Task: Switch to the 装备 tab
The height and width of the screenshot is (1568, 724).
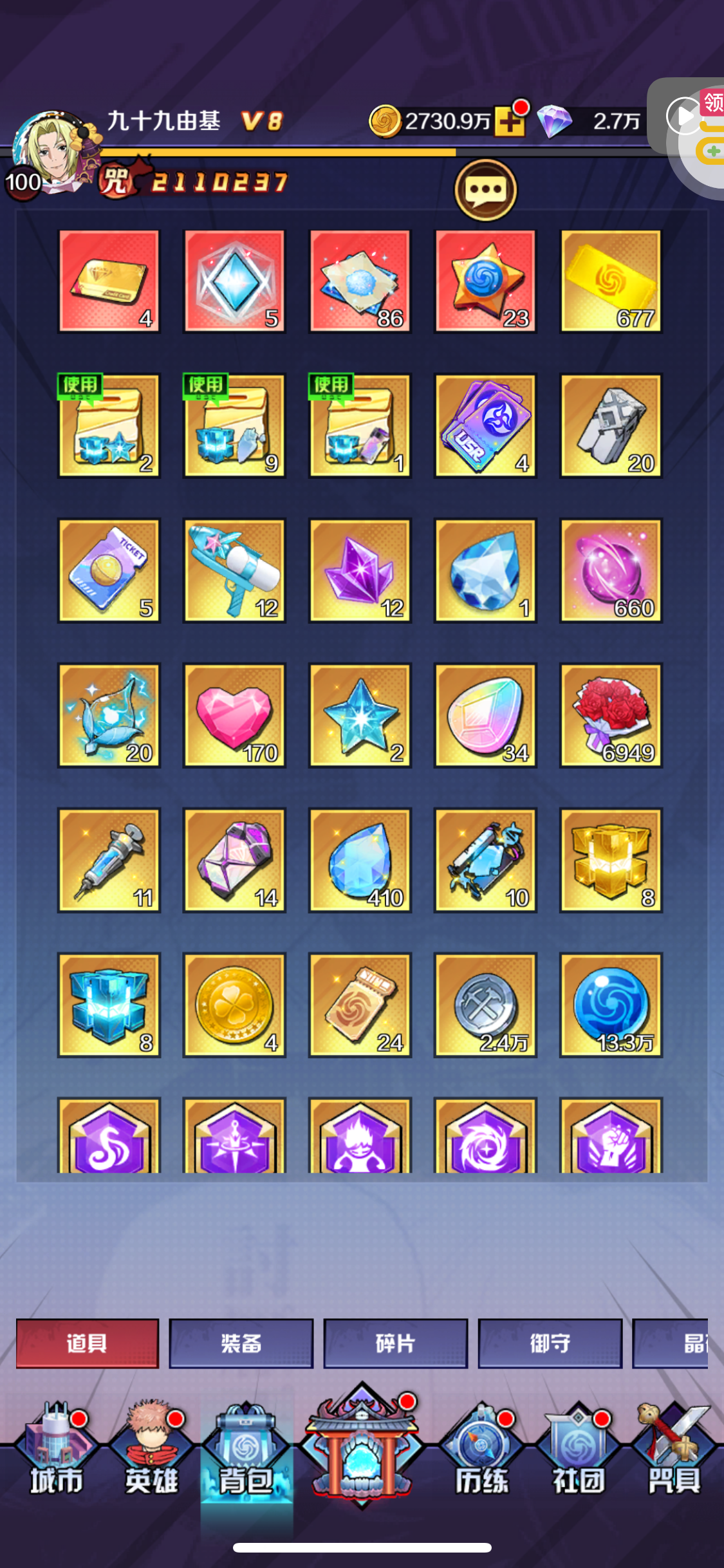Action: [x=241, y=1343]
